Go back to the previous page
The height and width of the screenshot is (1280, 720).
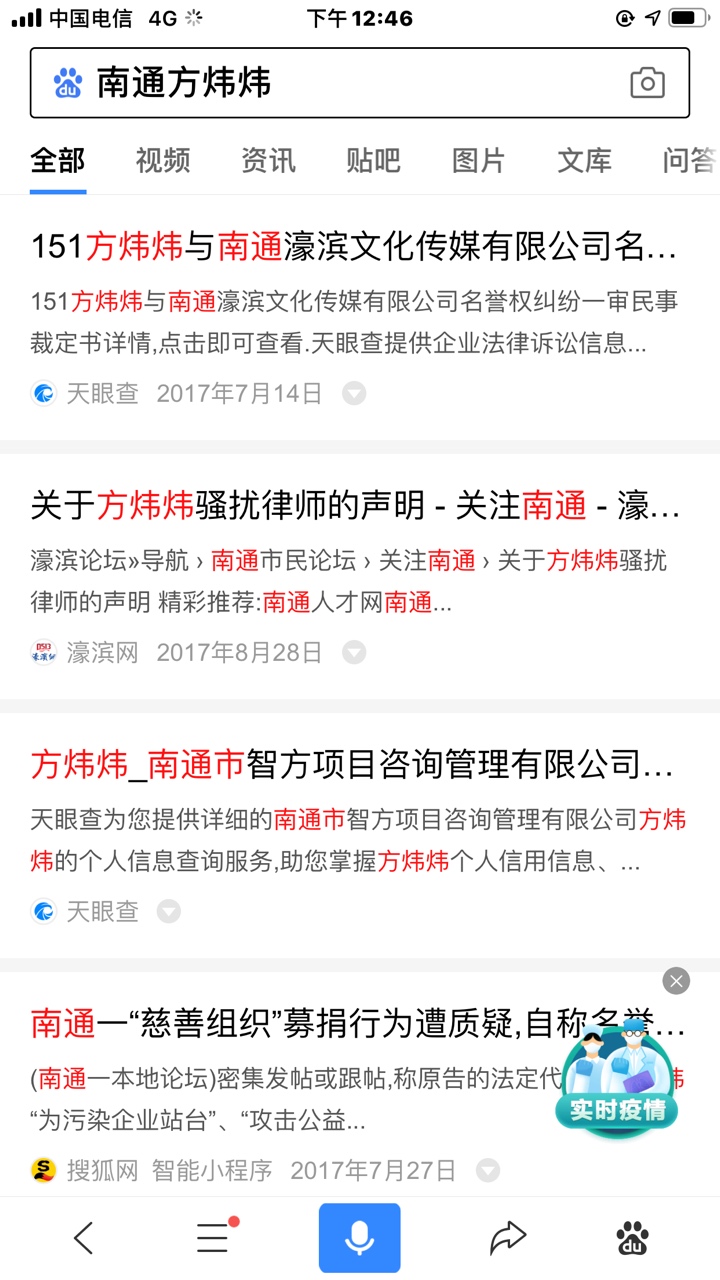[x=84, y=1239]
